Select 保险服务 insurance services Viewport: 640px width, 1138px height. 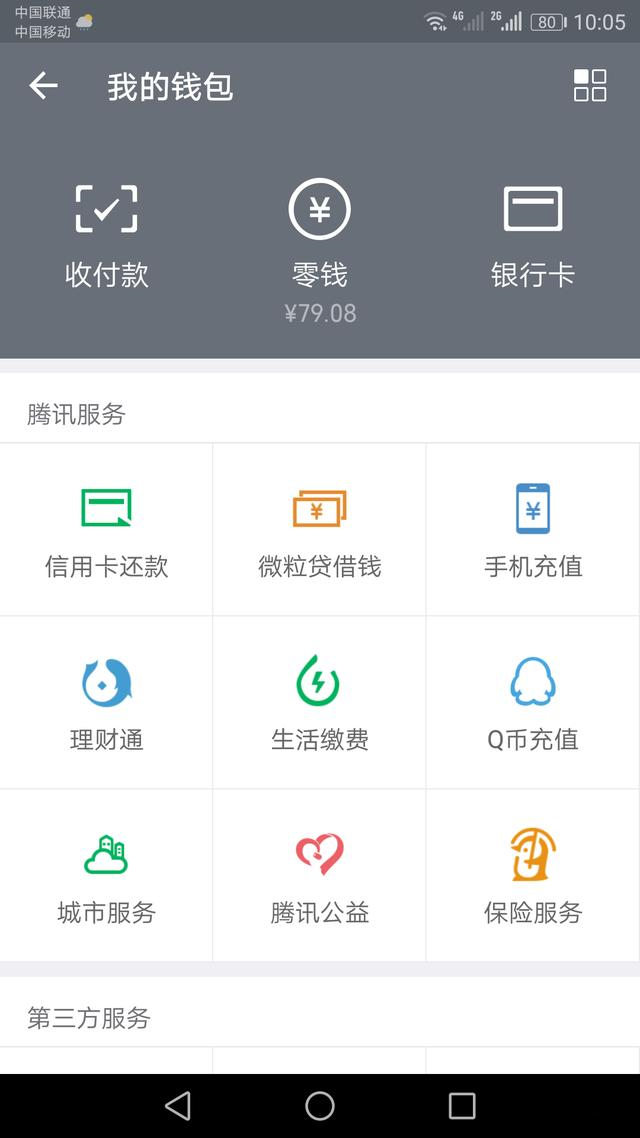[x=533, y=876]
